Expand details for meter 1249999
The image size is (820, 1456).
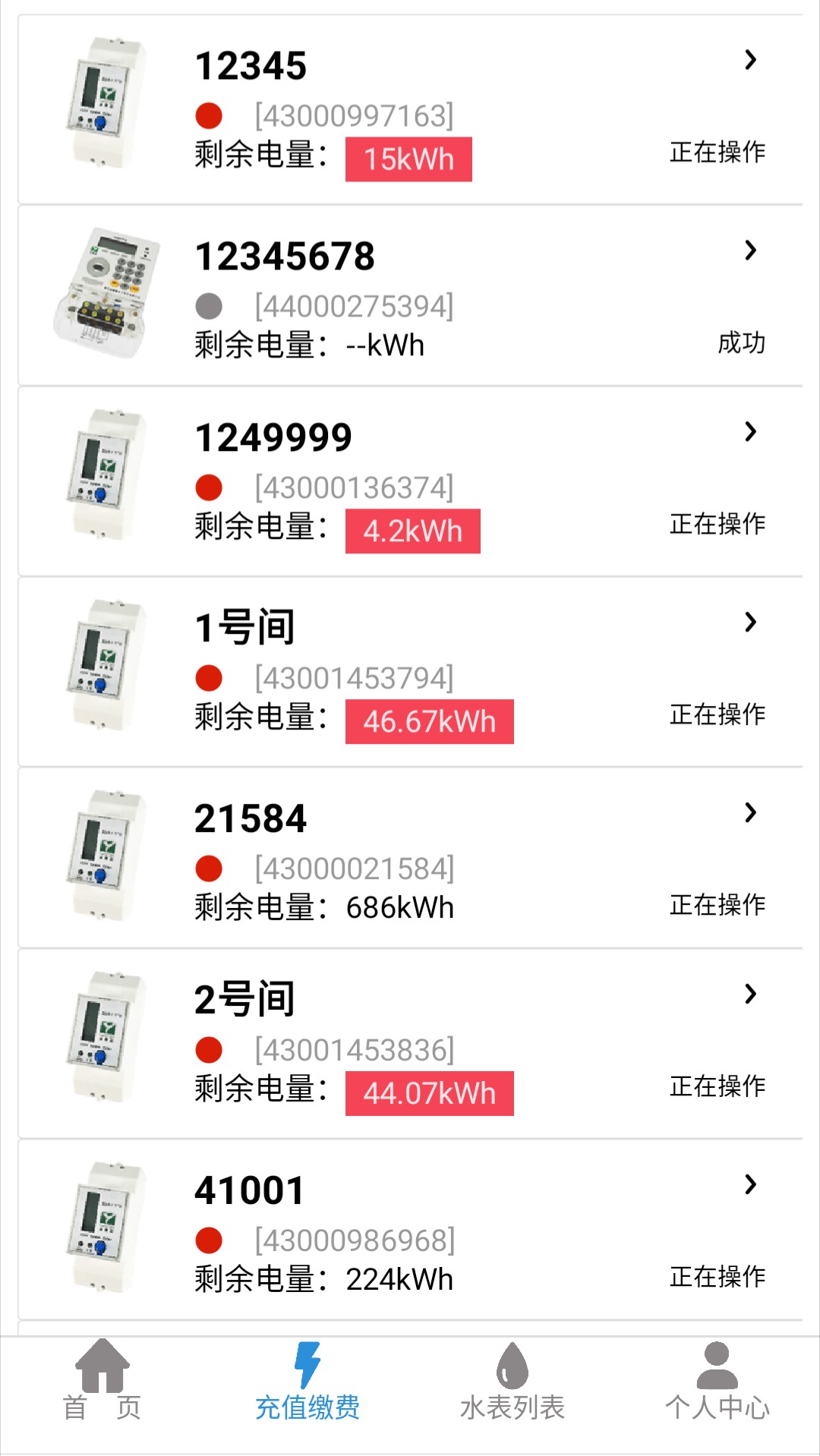[x=750, y=433]
